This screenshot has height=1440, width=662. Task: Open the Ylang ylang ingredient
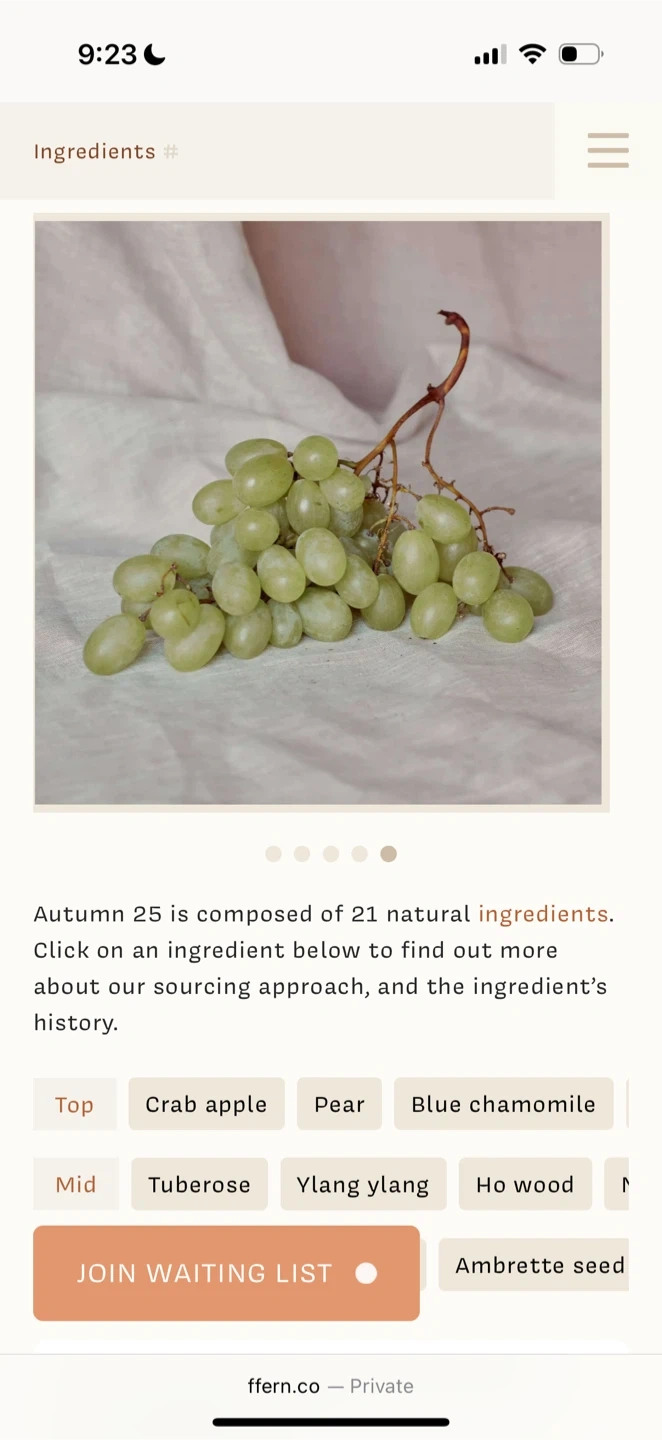point(363,1184)
